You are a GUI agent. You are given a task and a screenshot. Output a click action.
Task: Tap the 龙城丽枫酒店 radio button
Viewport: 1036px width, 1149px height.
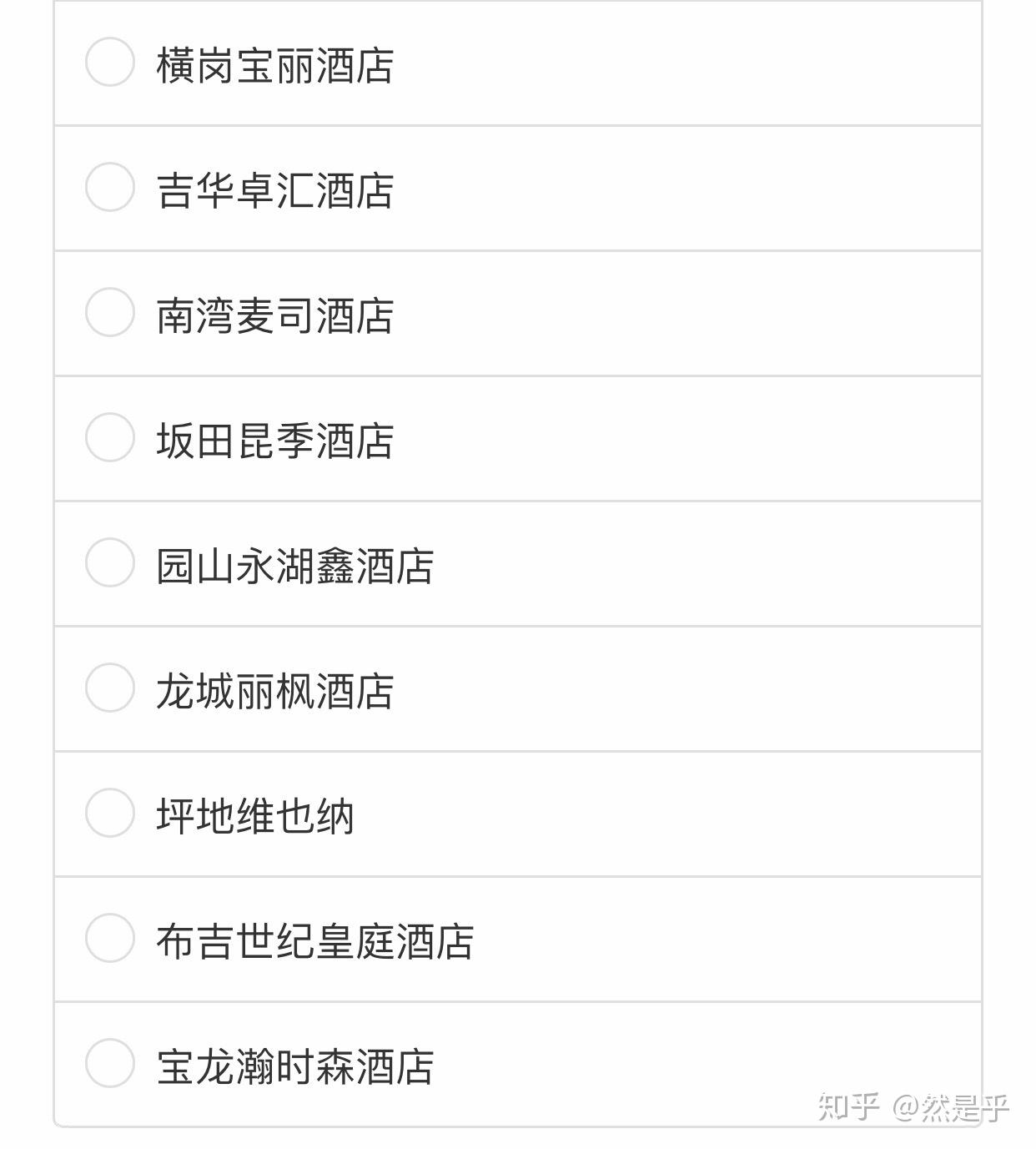(x=110, y=688)
